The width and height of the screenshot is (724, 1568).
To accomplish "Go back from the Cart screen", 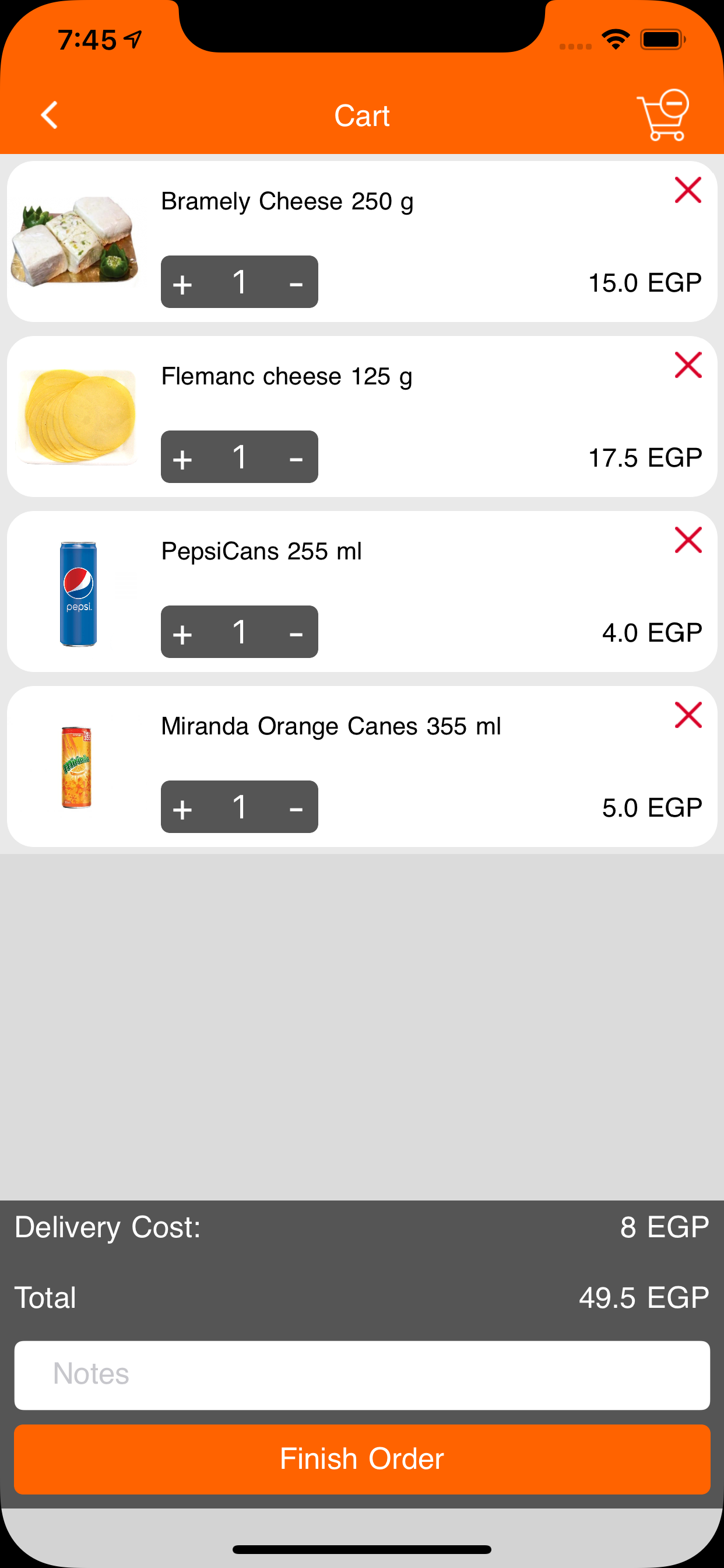I will pos(50,115).
